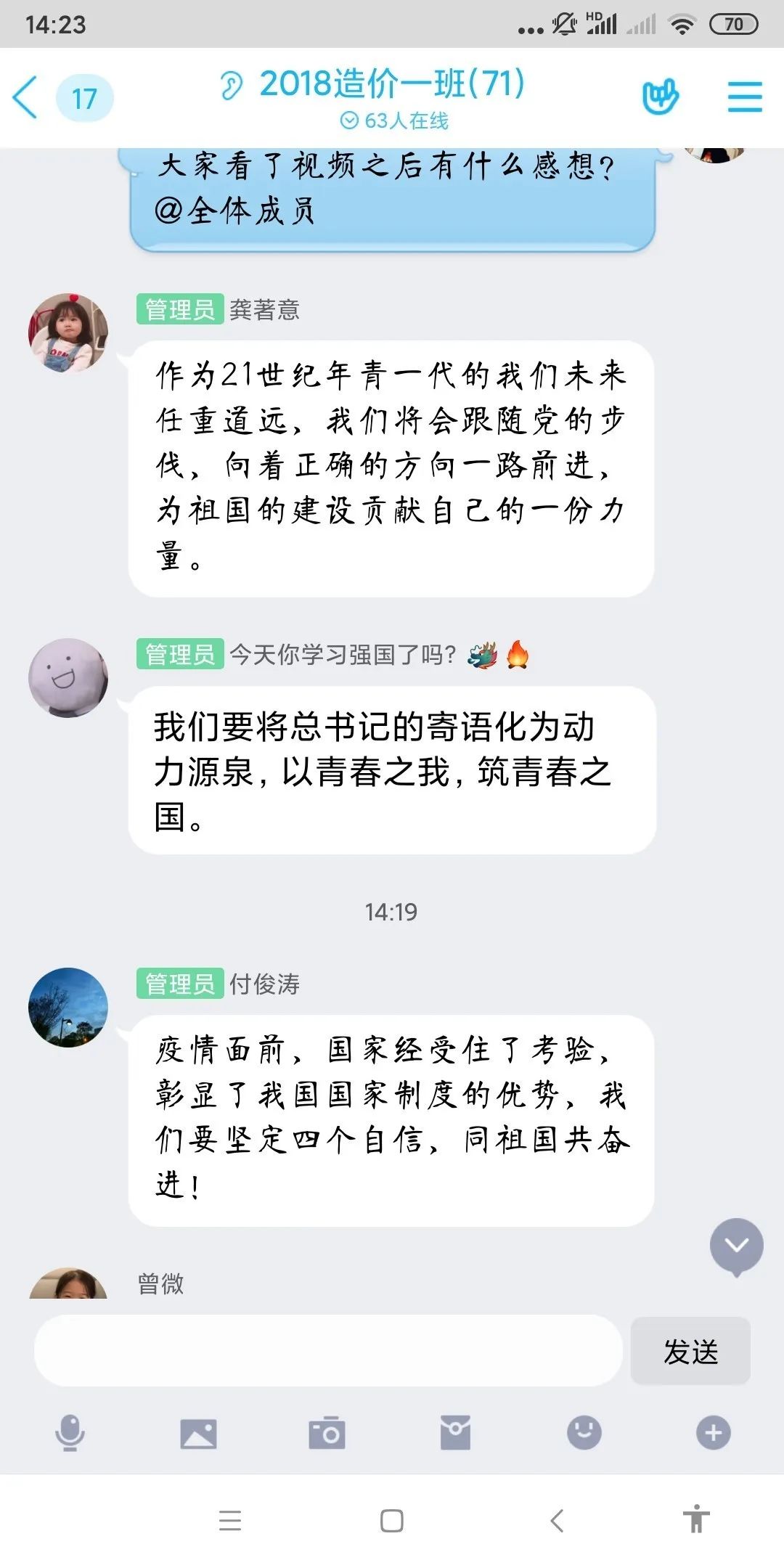
Task: Open avatar of 今天你学习强国了吗 user
Action: click(68, 677)
